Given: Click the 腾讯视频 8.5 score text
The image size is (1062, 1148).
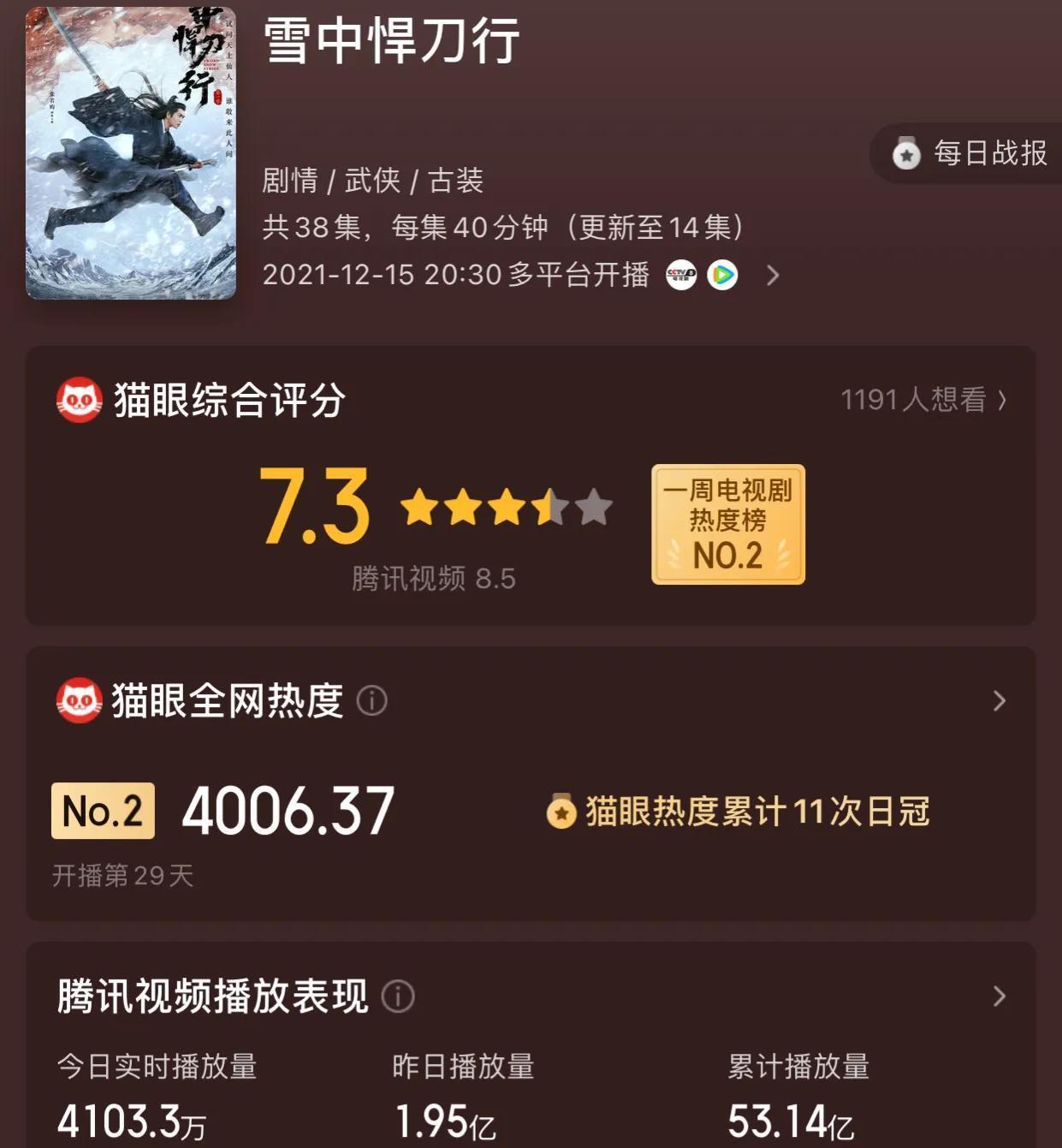Looking at the screenshot, I should point(432,579).
